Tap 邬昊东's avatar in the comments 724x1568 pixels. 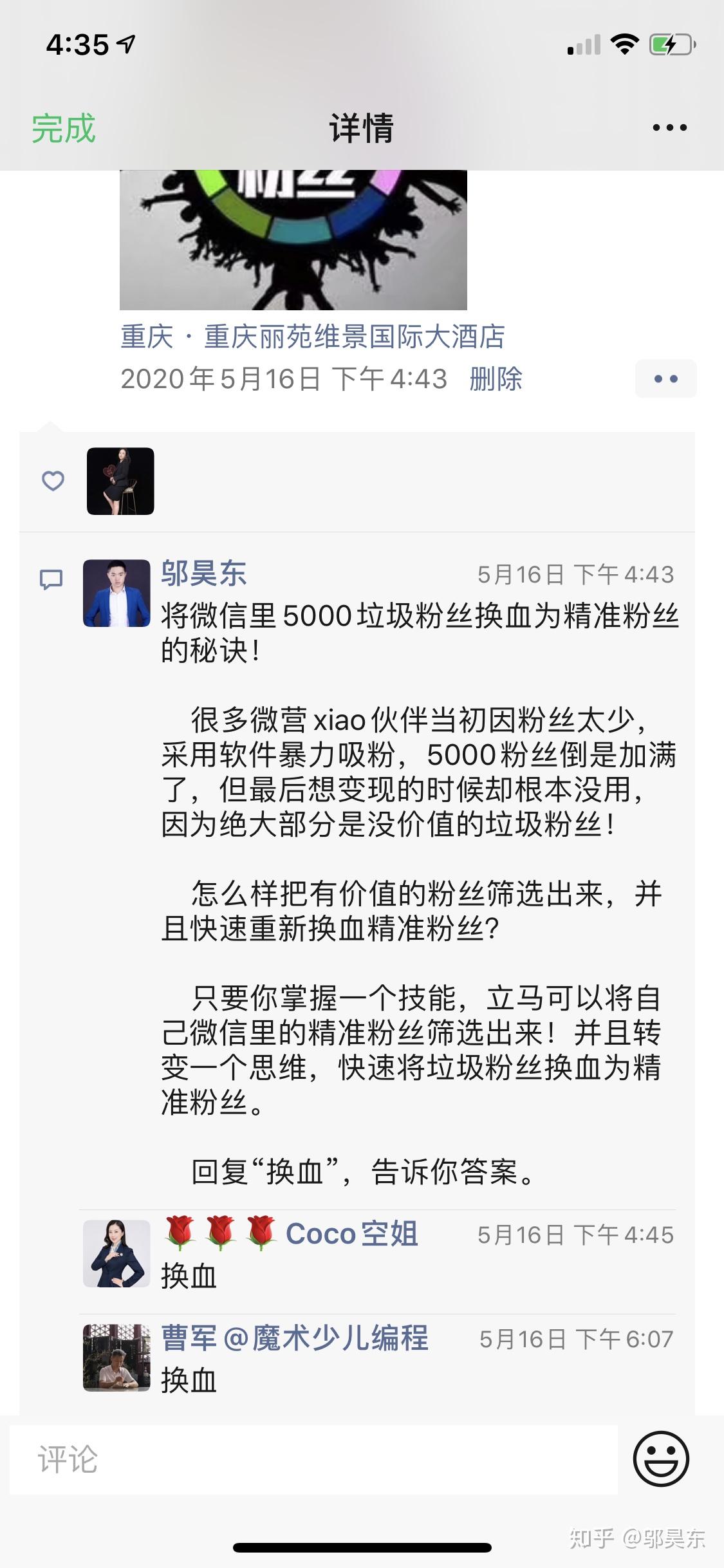click(x=116, y=593)
